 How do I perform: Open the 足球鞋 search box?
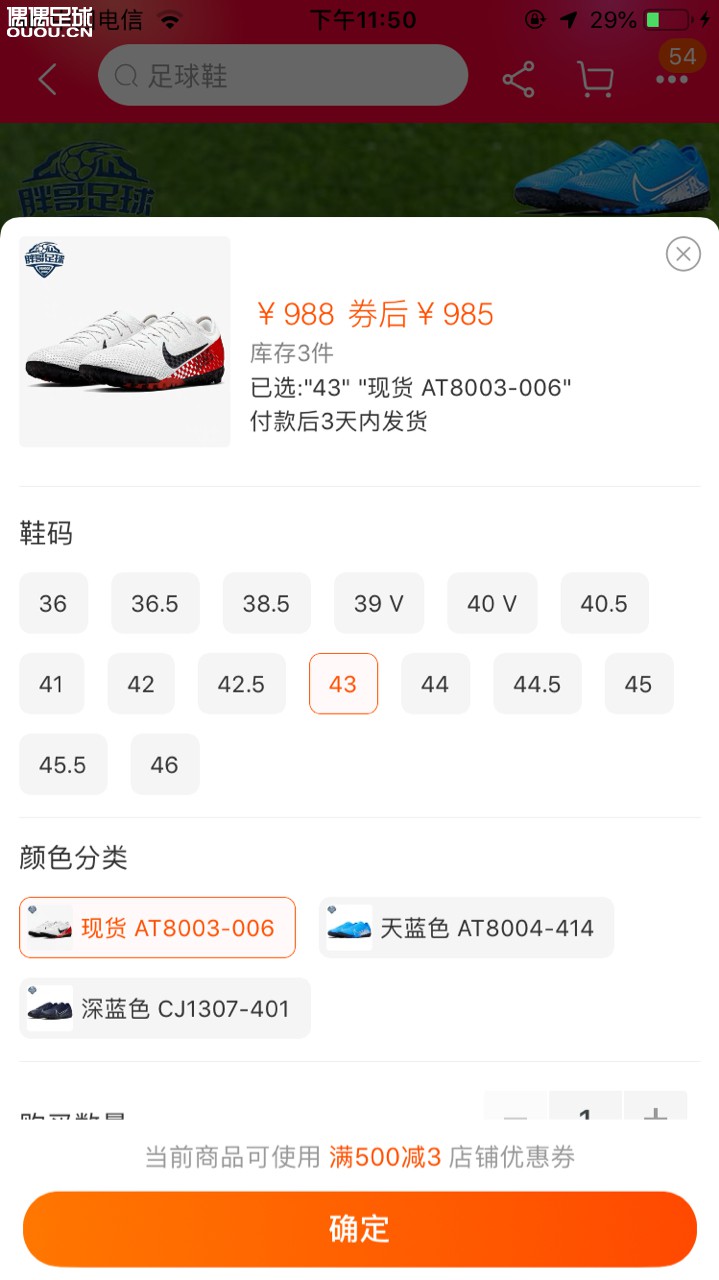(x=283, y=76)
